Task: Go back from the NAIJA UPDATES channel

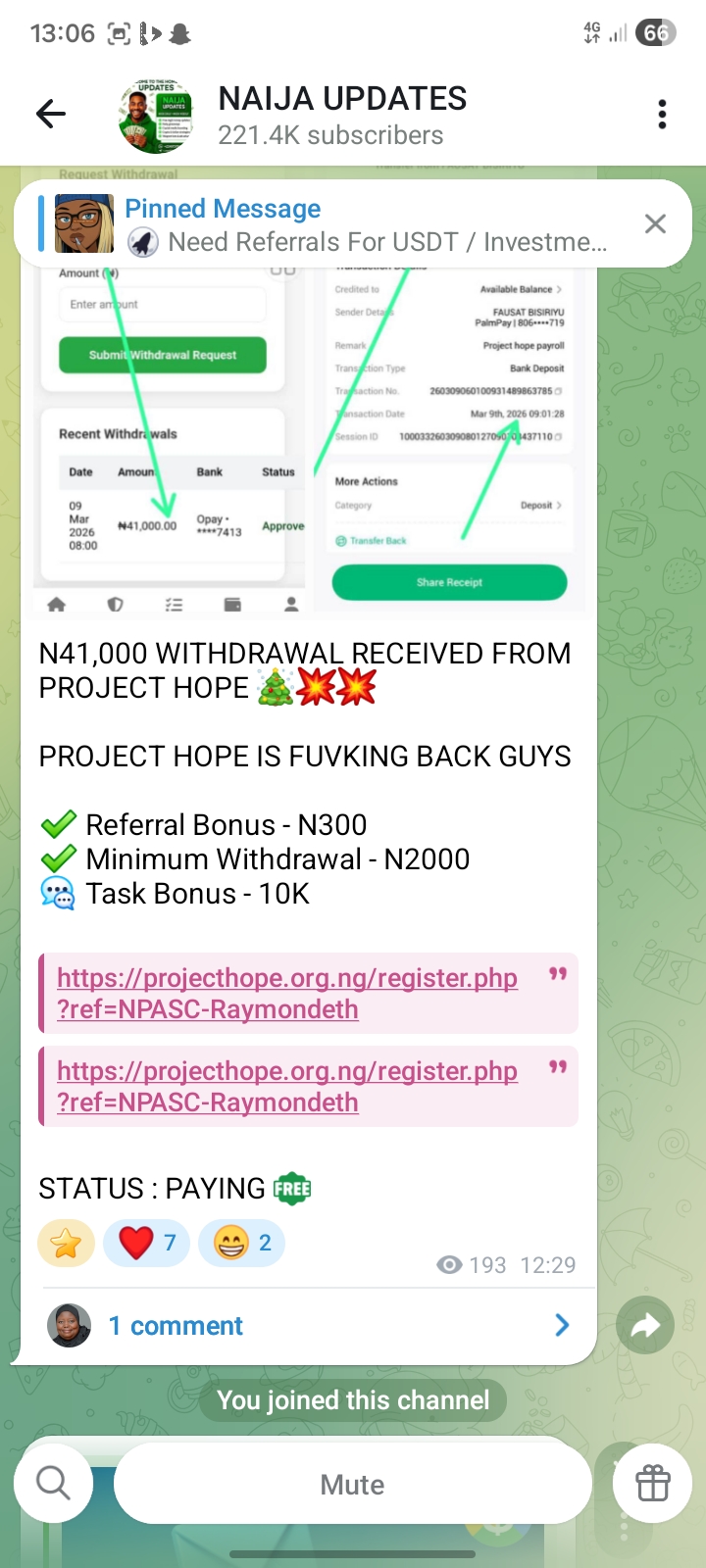Action: 51,115
